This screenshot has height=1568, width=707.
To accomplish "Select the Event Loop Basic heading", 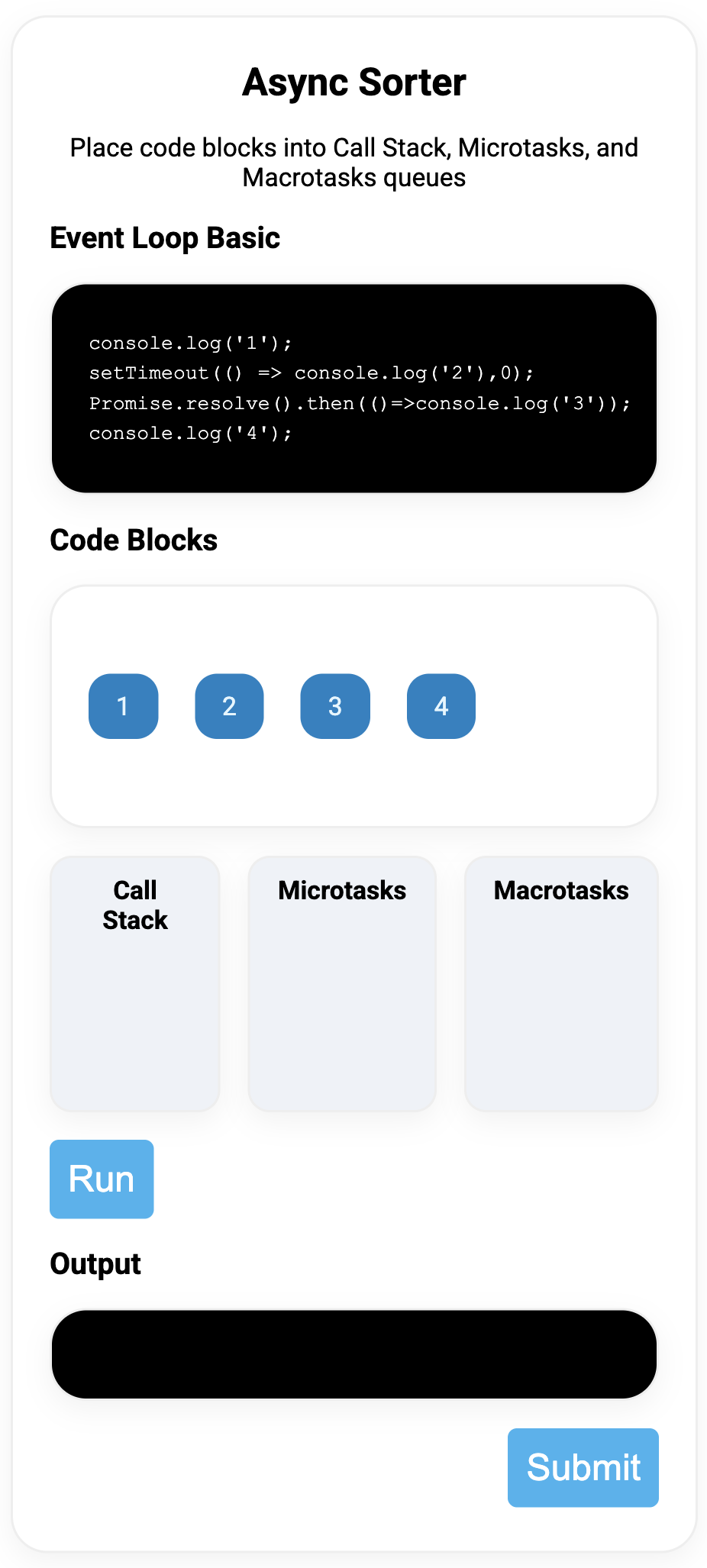I will click(164, 237).
